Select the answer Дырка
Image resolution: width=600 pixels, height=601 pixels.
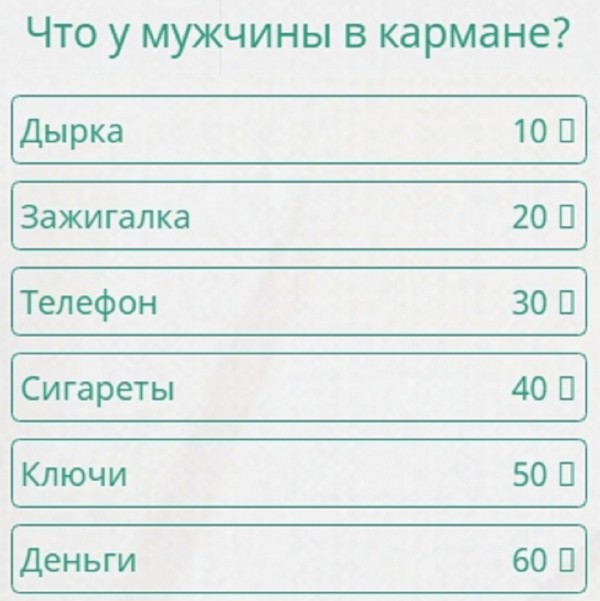pyautogui.click(x=298, y=130)
